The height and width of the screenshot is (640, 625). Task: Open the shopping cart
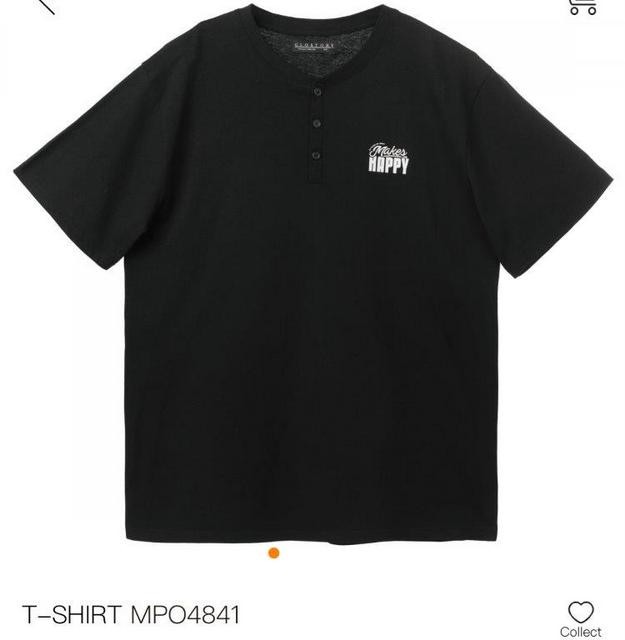click(582, 6)
